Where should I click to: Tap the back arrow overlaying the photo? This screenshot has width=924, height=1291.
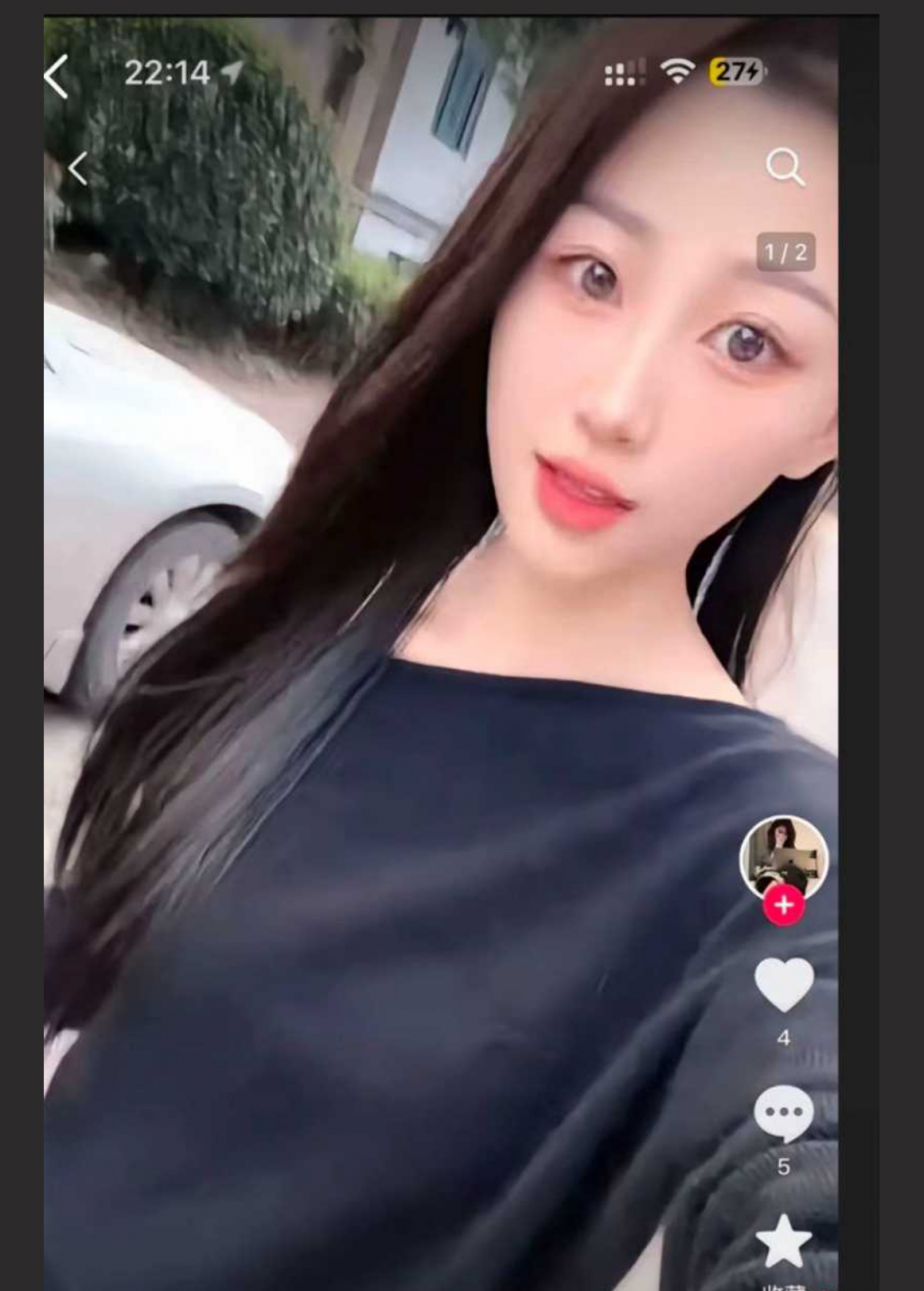coord(75,166)
